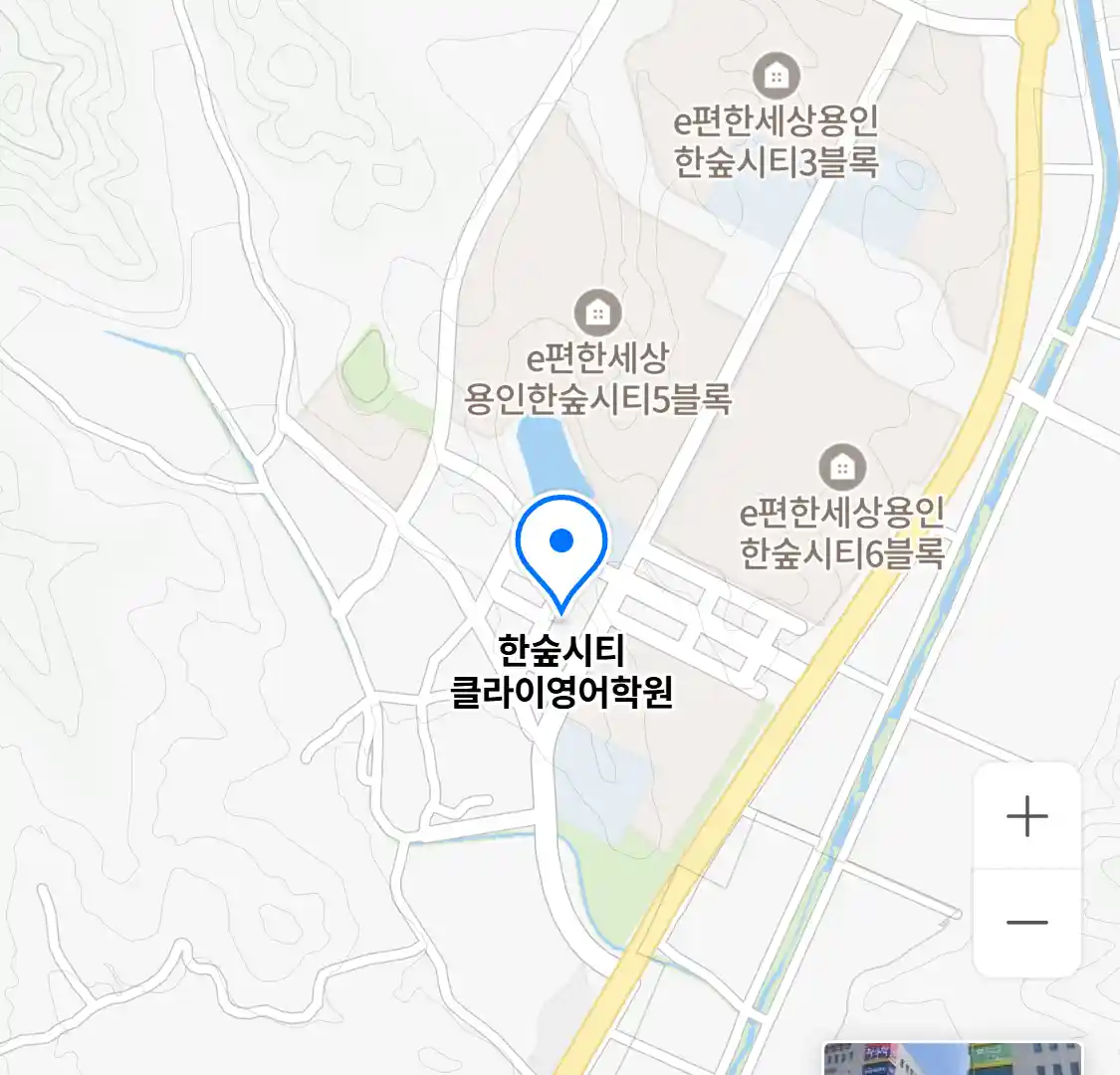
Task: Open the street view thumbnail
Action: 952,1059
